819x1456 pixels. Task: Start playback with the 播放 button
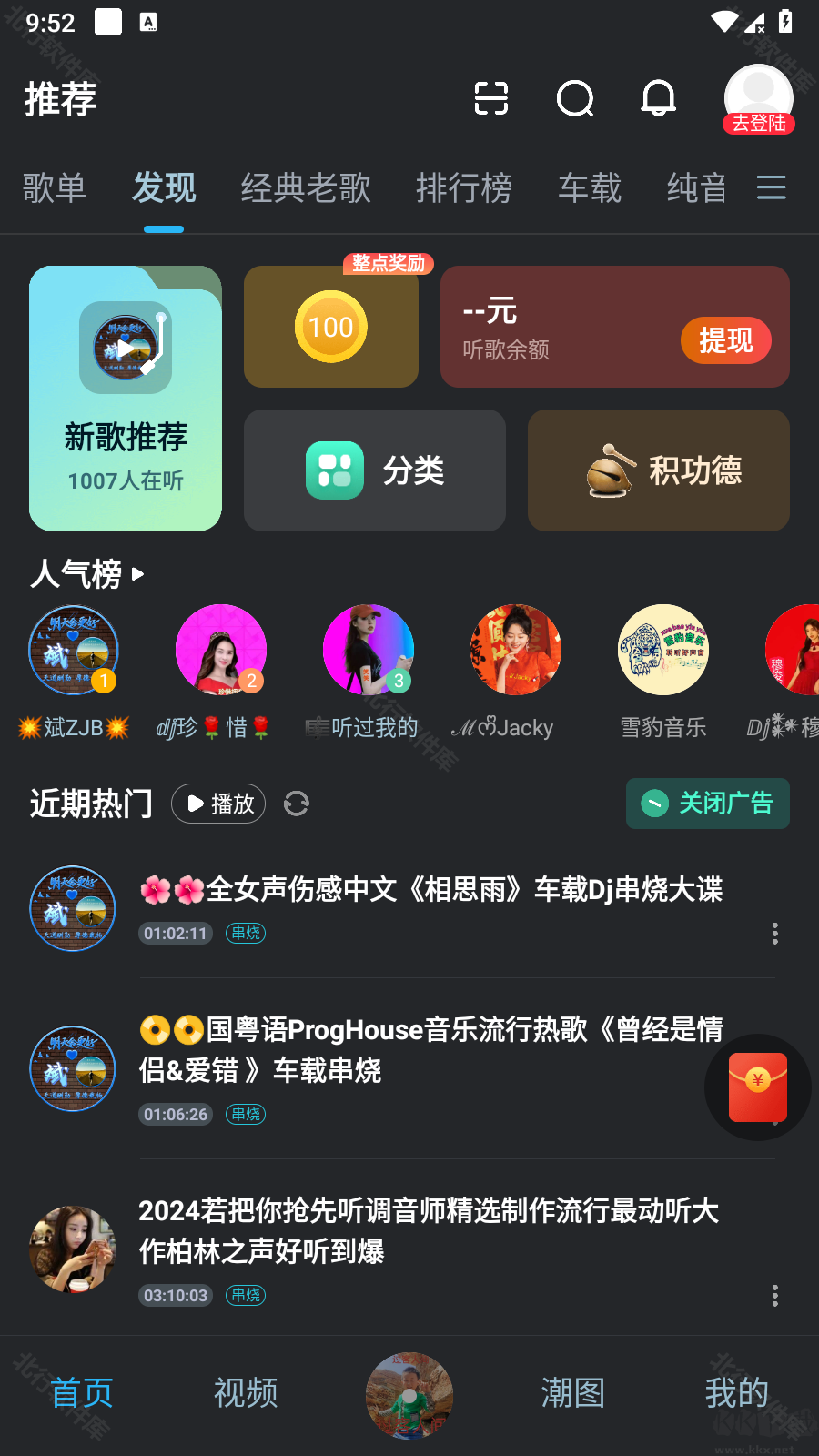[x=218, y=804]
